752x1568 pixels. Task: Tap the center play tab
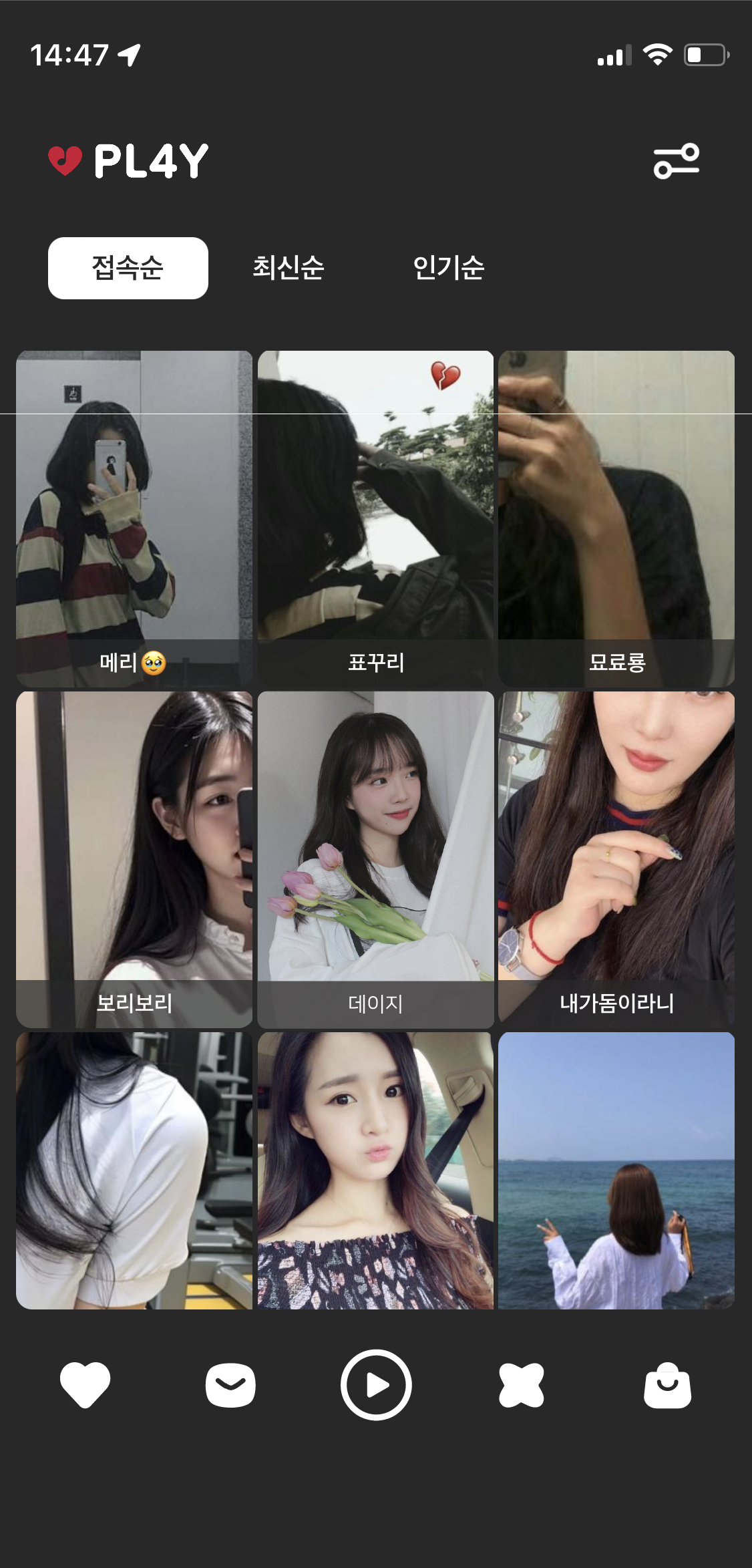376,1385
